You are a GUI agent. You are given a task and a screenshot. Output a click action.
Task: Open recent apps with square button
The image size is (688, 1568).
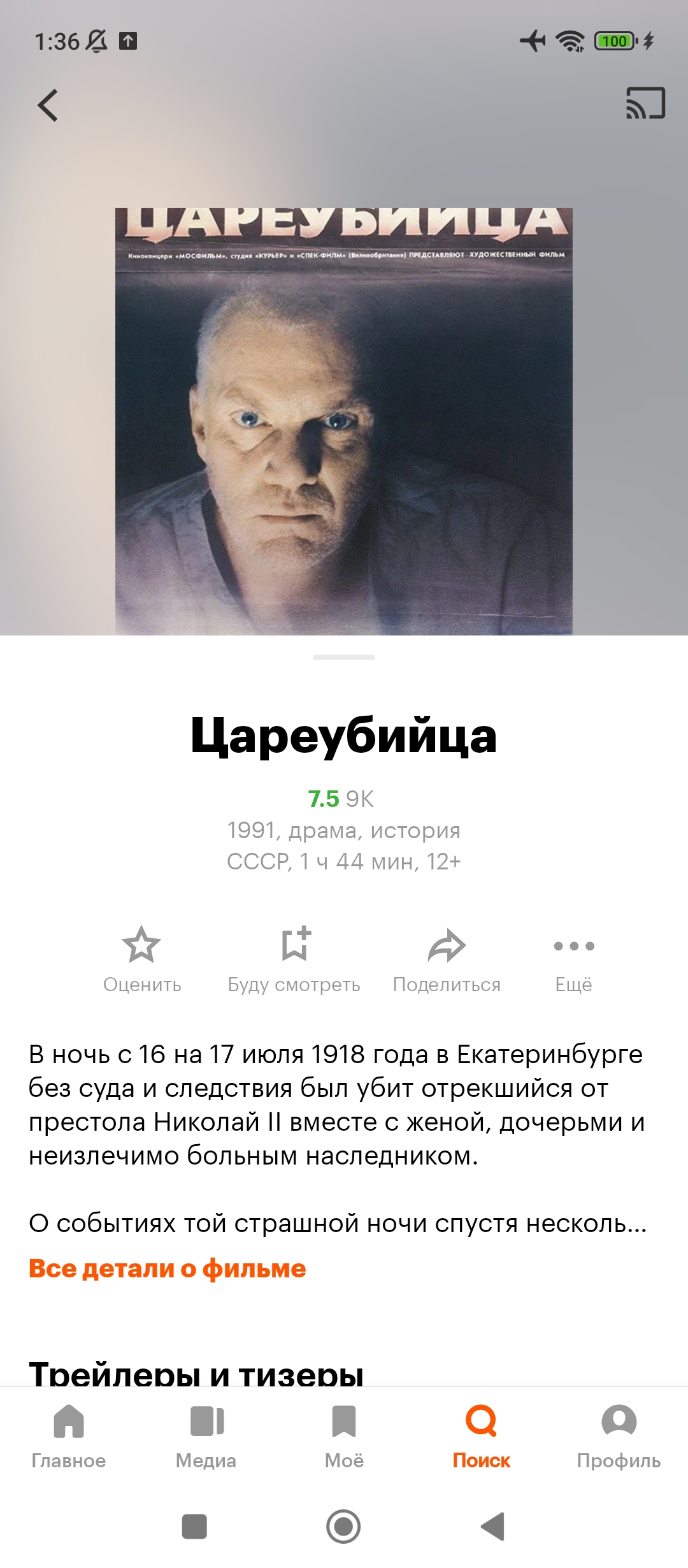point(194,1527)
